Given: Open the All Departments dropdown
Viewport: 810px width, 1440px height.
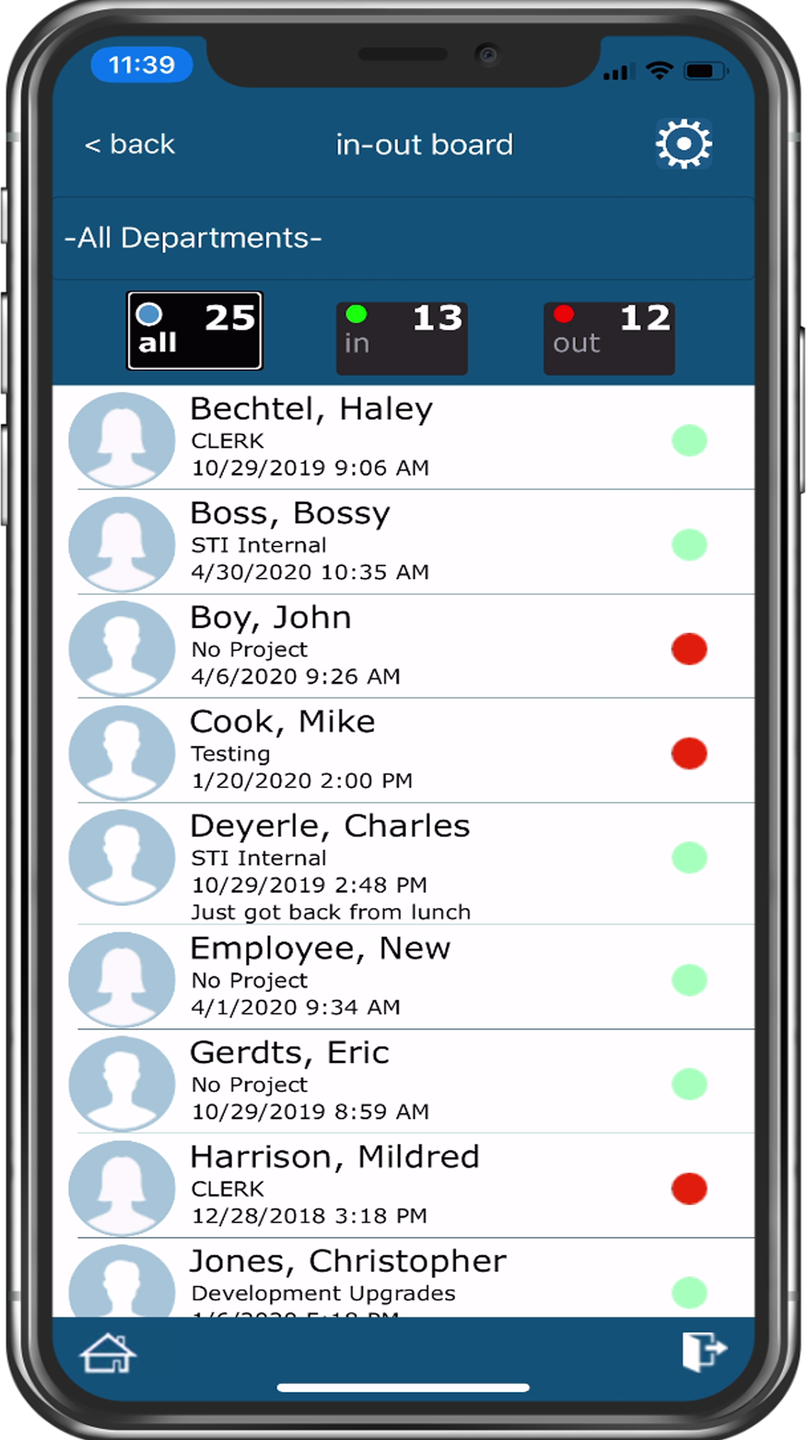Looking at the screenshot, I should [402, 239].
